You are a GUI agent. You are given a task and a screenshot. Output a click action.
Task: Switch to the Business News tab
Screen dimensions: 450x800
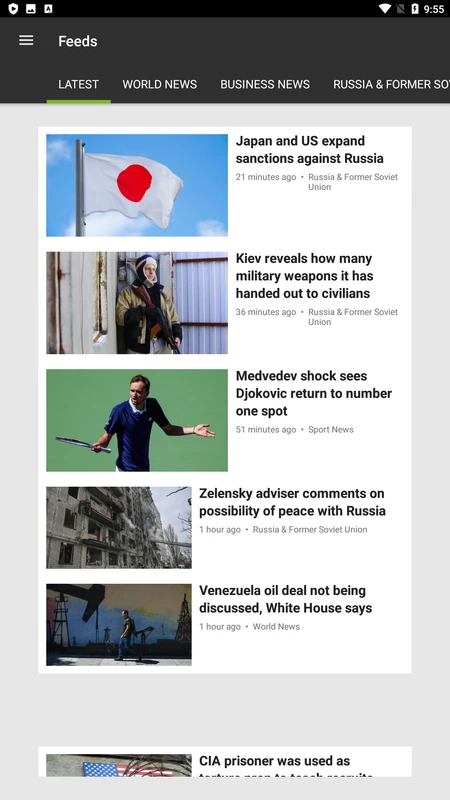coord(265,84)
